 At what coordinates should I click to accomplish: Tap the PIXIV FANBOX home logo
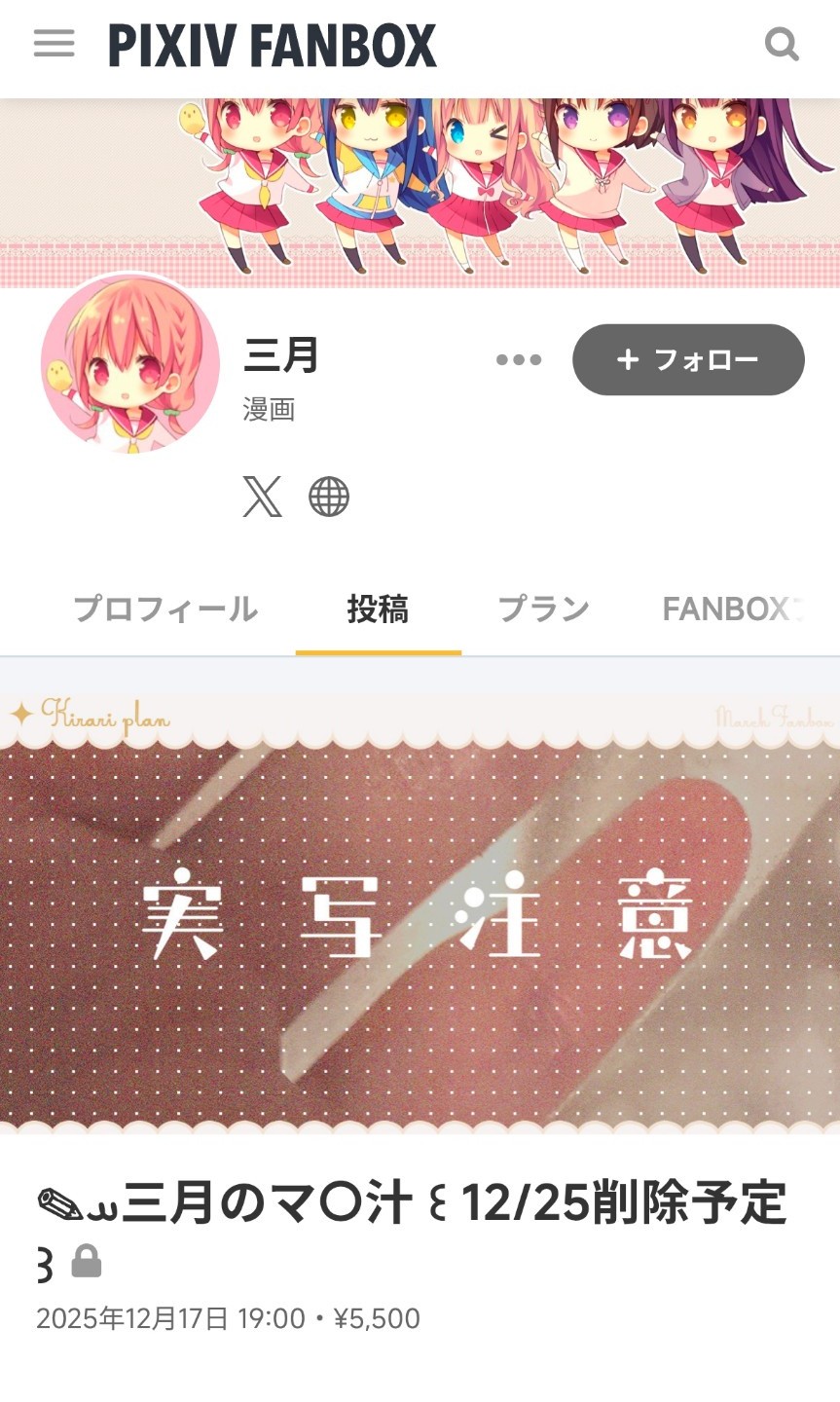coord(272,45)
